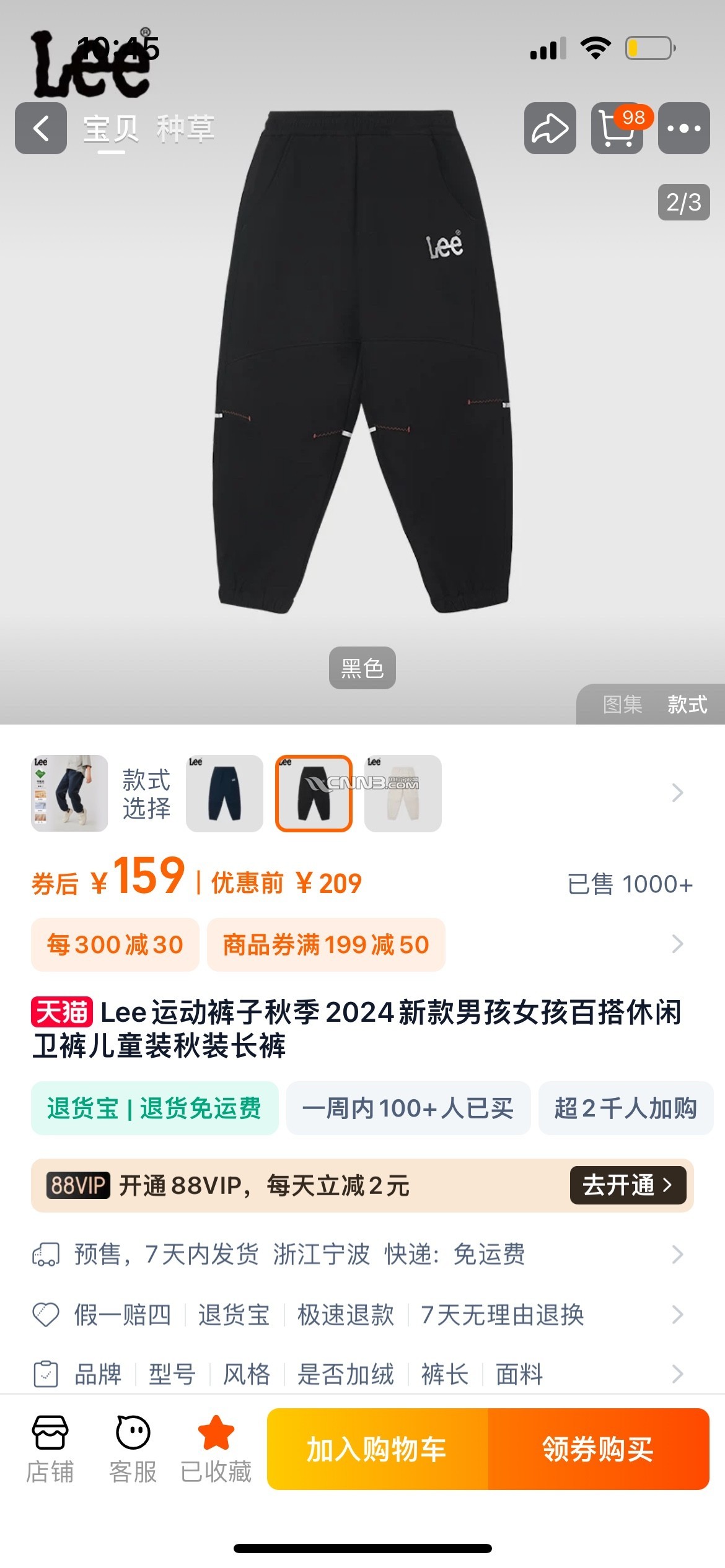The width and height of the screenshot is (725, 1568).
Task: Open the 每300减30 coupon
Action: coord(115,944)
